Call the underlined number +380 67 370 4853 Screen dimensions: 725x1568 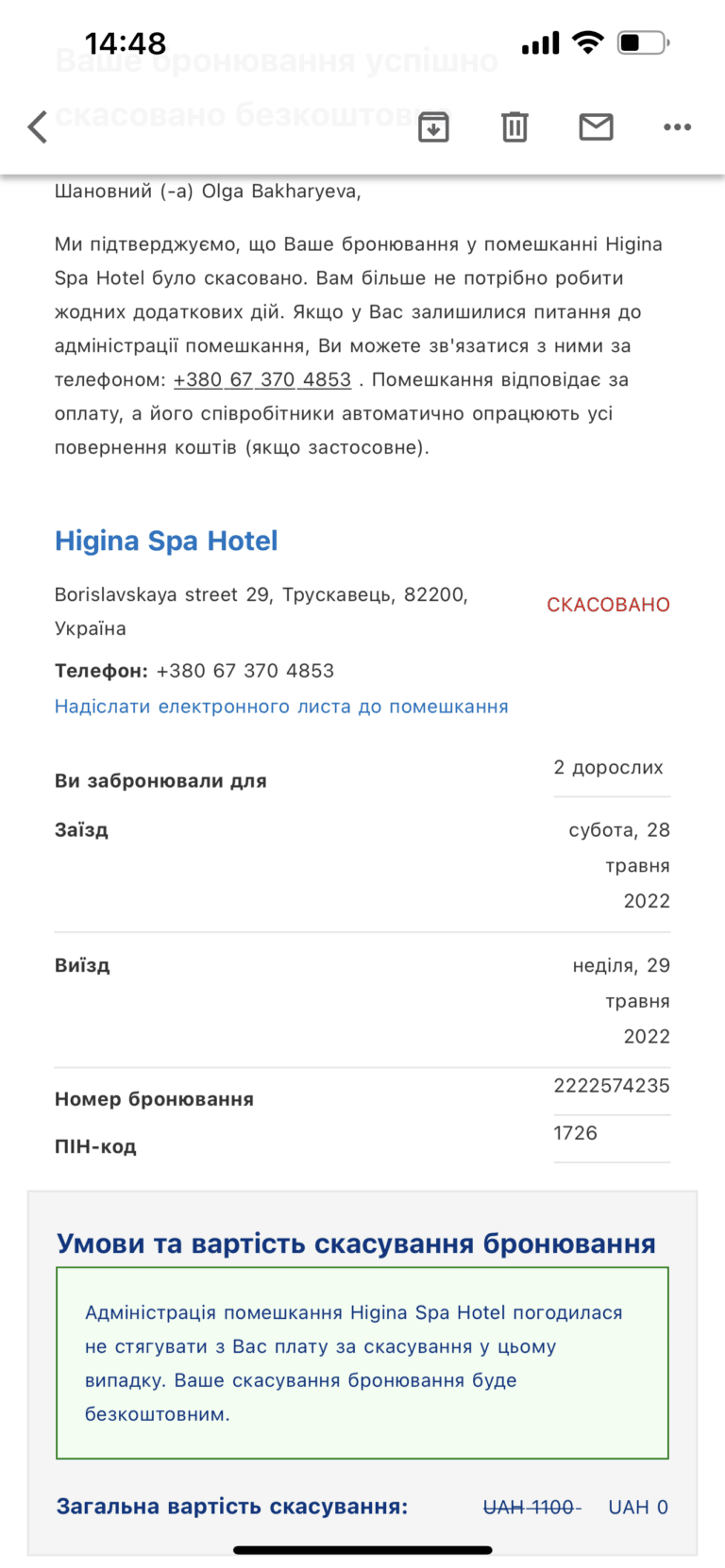[x=262, y=379]
